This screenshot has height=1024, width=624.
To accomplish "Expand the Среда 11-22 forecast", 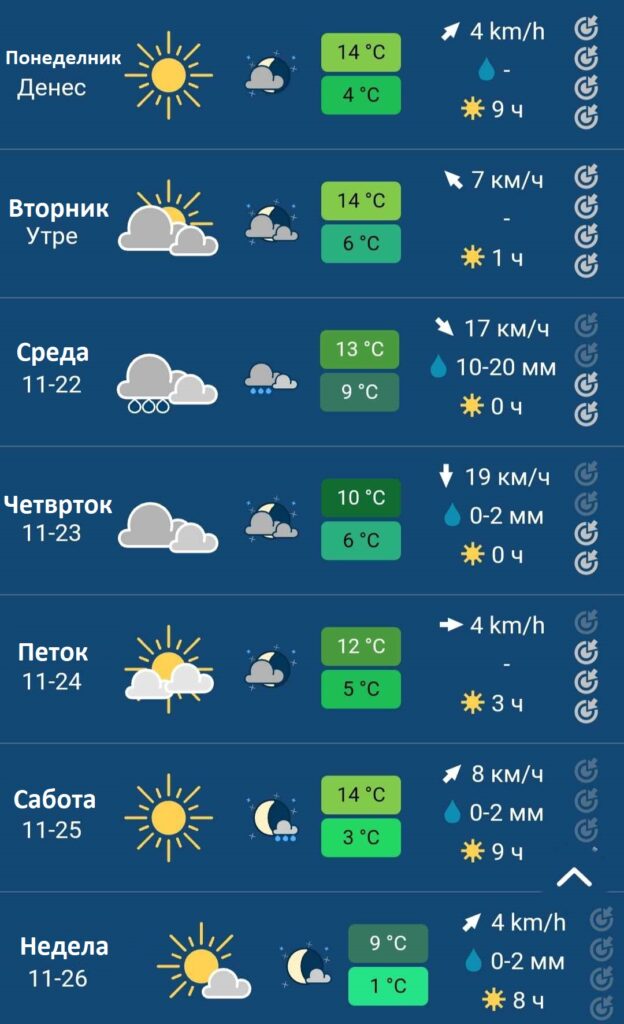I will (x=312, y=372).
